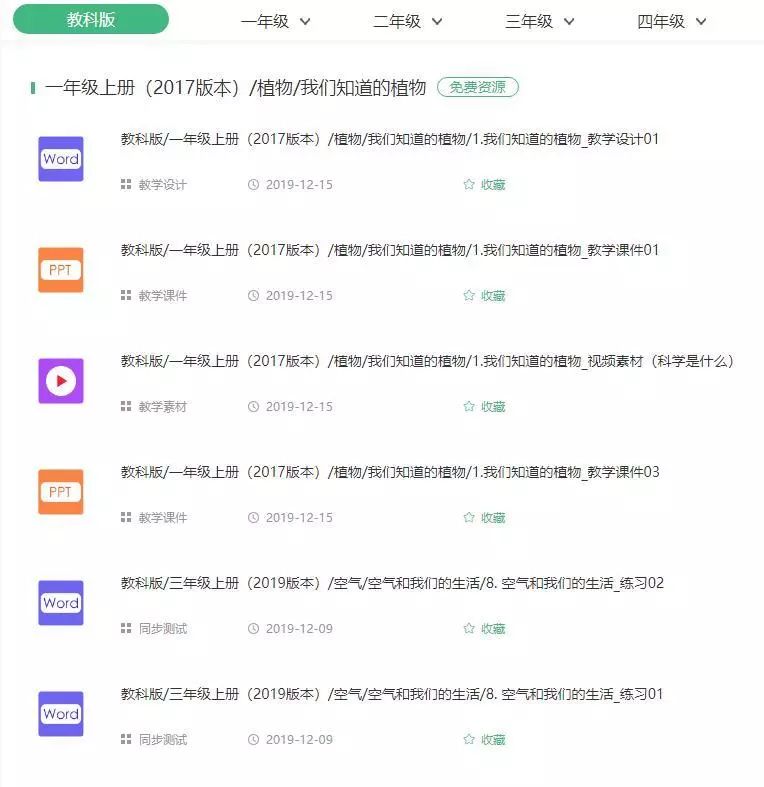
Task: Open the 我们知道的植物_教学设计01 resource link
Action: (387, 140)
